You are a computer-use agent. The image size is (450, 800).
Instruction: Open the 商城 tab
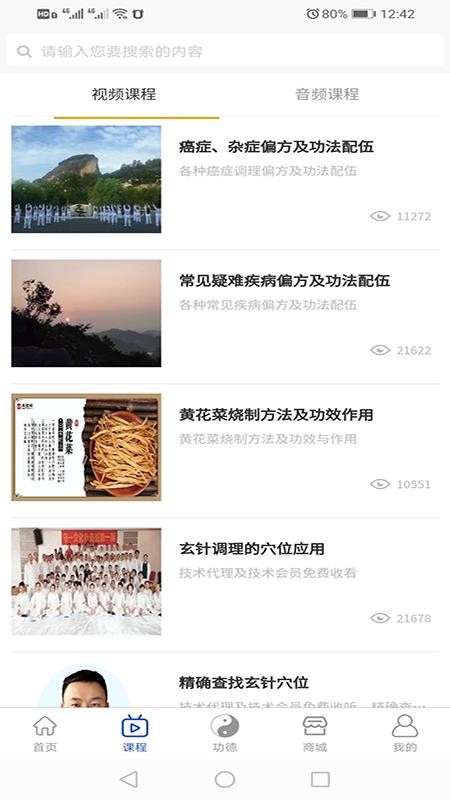click(x=315, y=734)
